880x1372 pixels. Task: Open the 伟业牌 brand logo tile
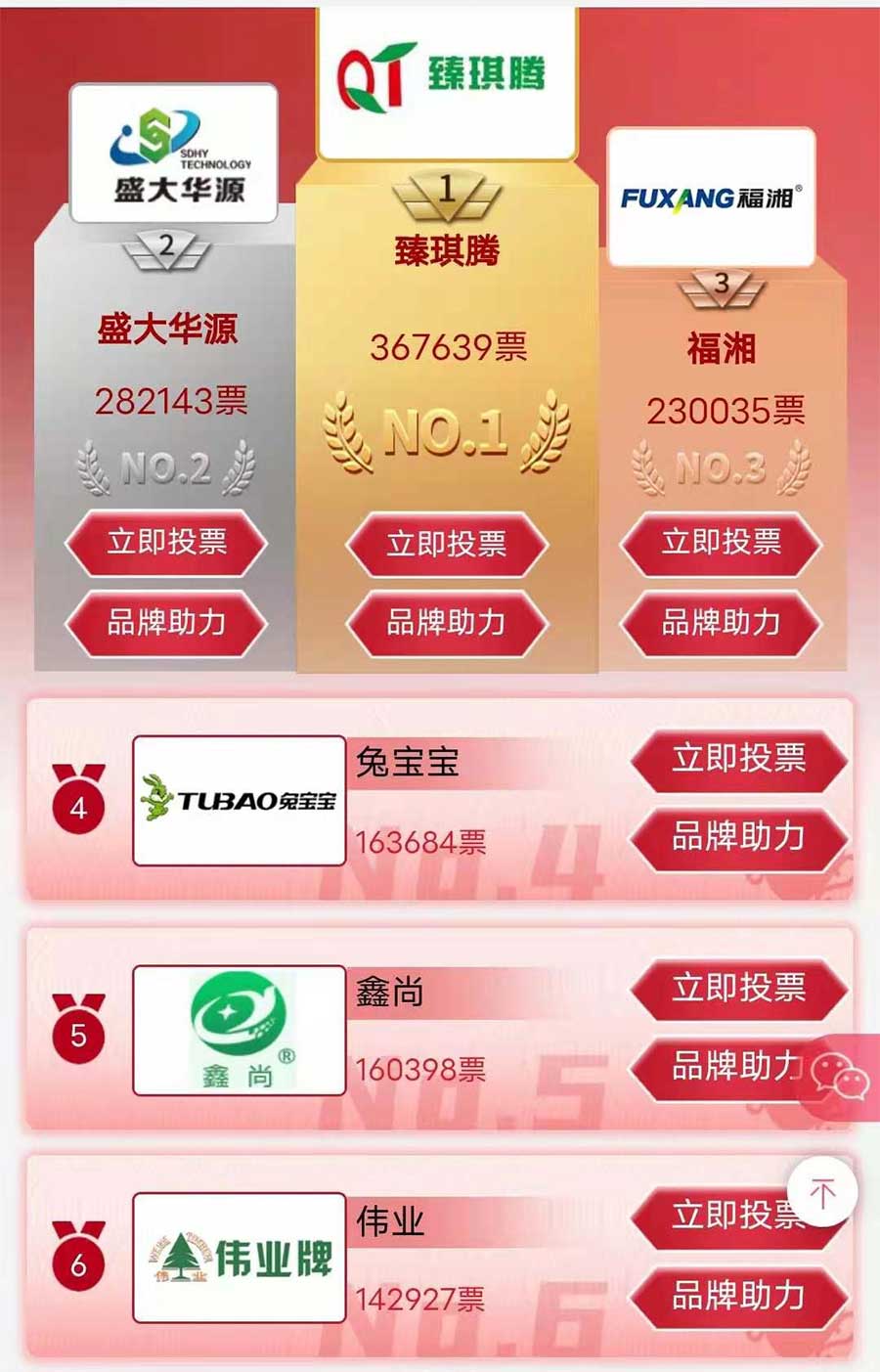click(240, 1259)
